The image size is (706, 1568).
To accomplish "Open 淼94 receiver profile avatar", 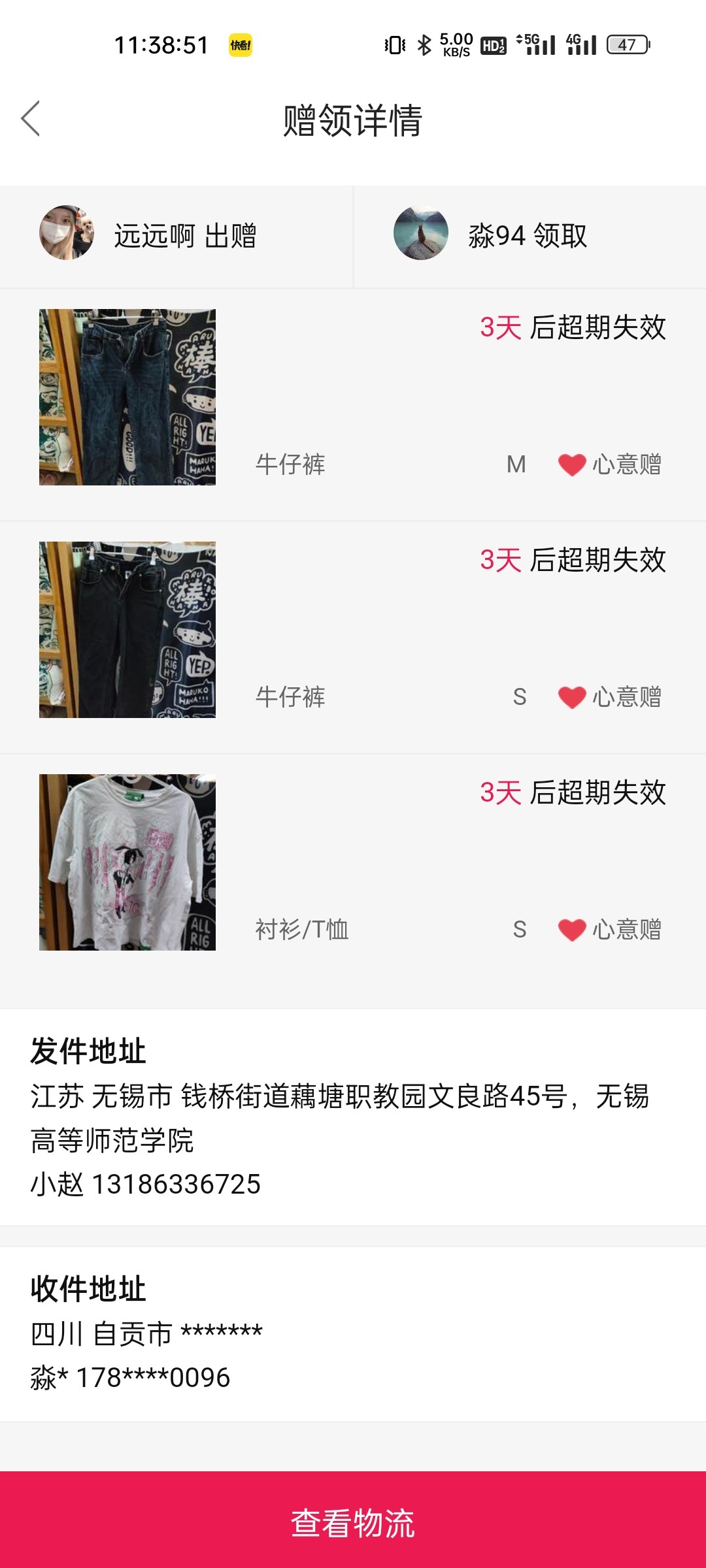I will click(x=421, y=233).
